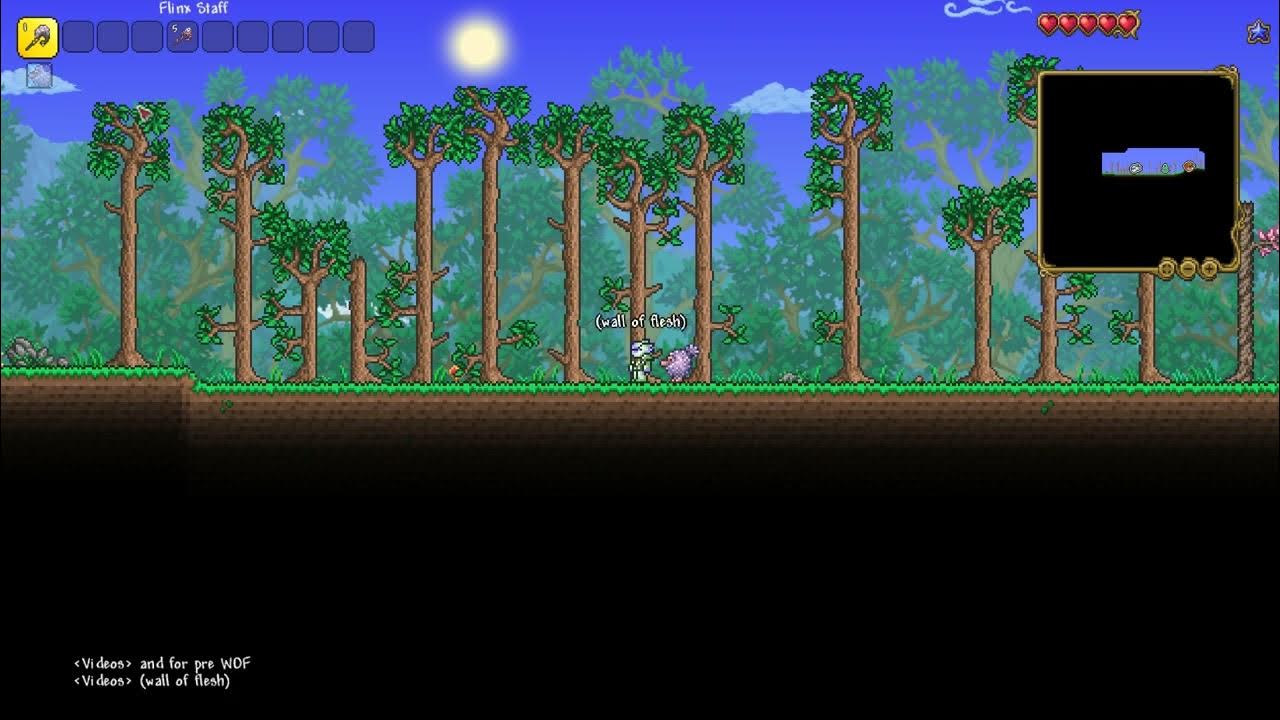
Task: Zoom in the minimap with plus button
Action: (x=1209, y=268)
